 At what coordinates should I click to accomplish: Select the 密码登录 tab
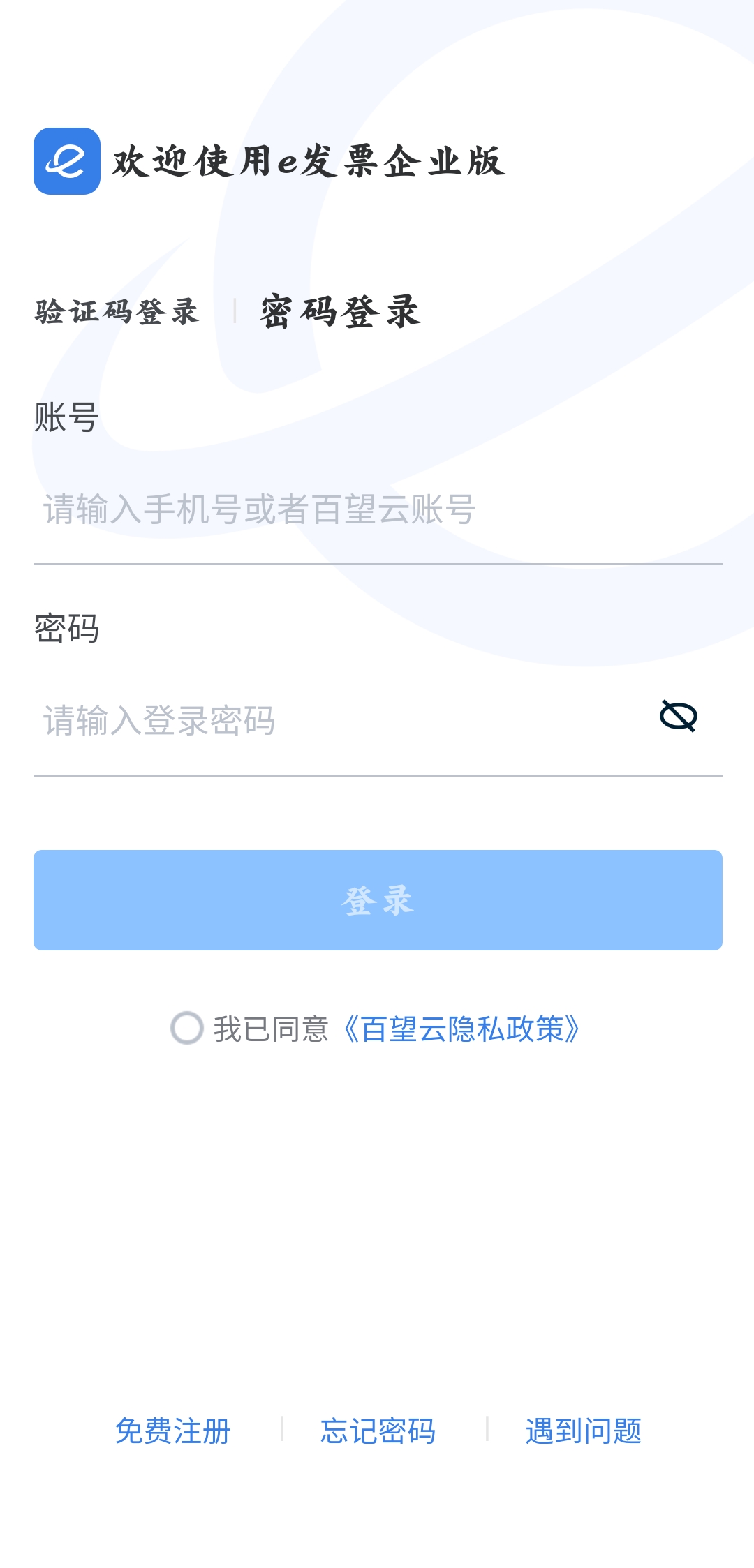click(341, 311)
